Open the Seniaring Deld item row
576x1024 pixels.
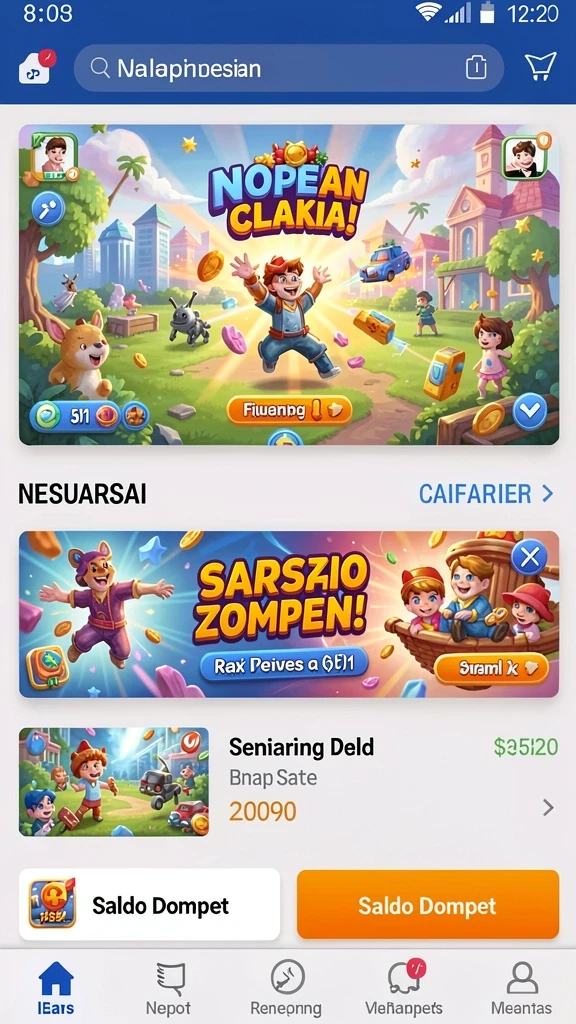tap(289, 782)
